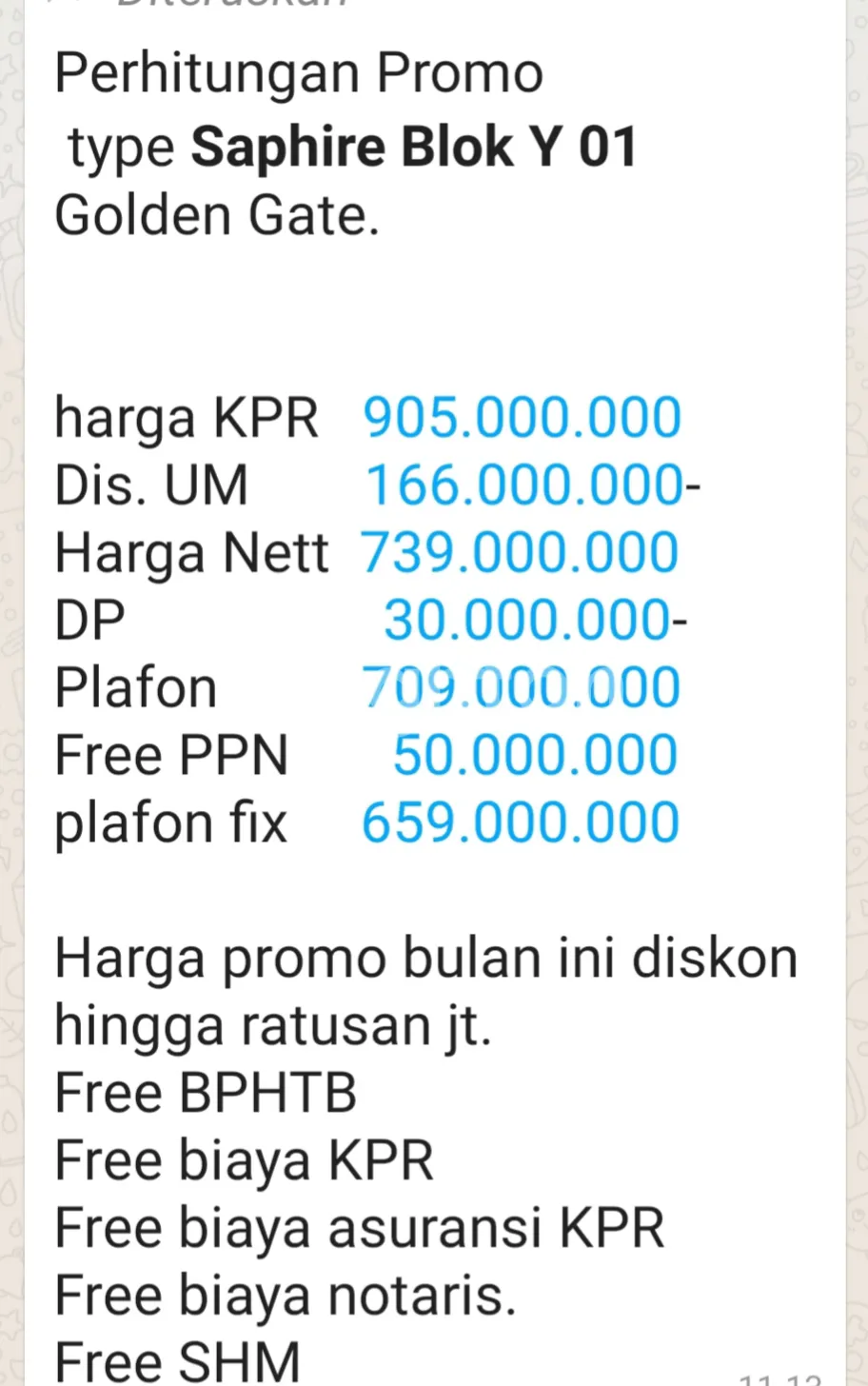The width and height of the screenshot is (868, 1386).
Task: Tap the 905.000.000 harga KPR number link
Action: tap(523, 418)
